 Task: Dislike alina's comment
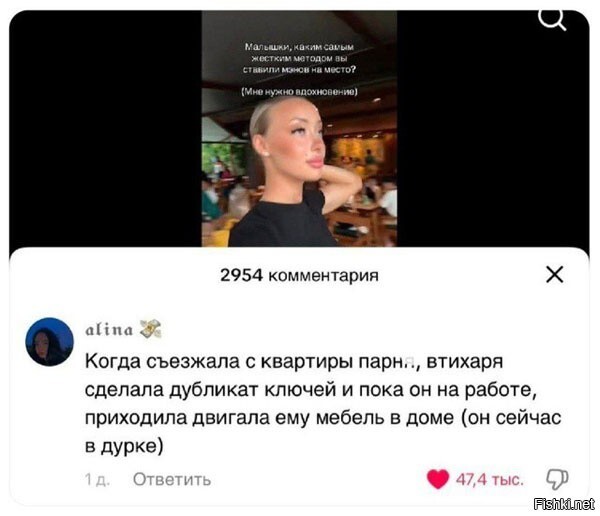point(556,480)
